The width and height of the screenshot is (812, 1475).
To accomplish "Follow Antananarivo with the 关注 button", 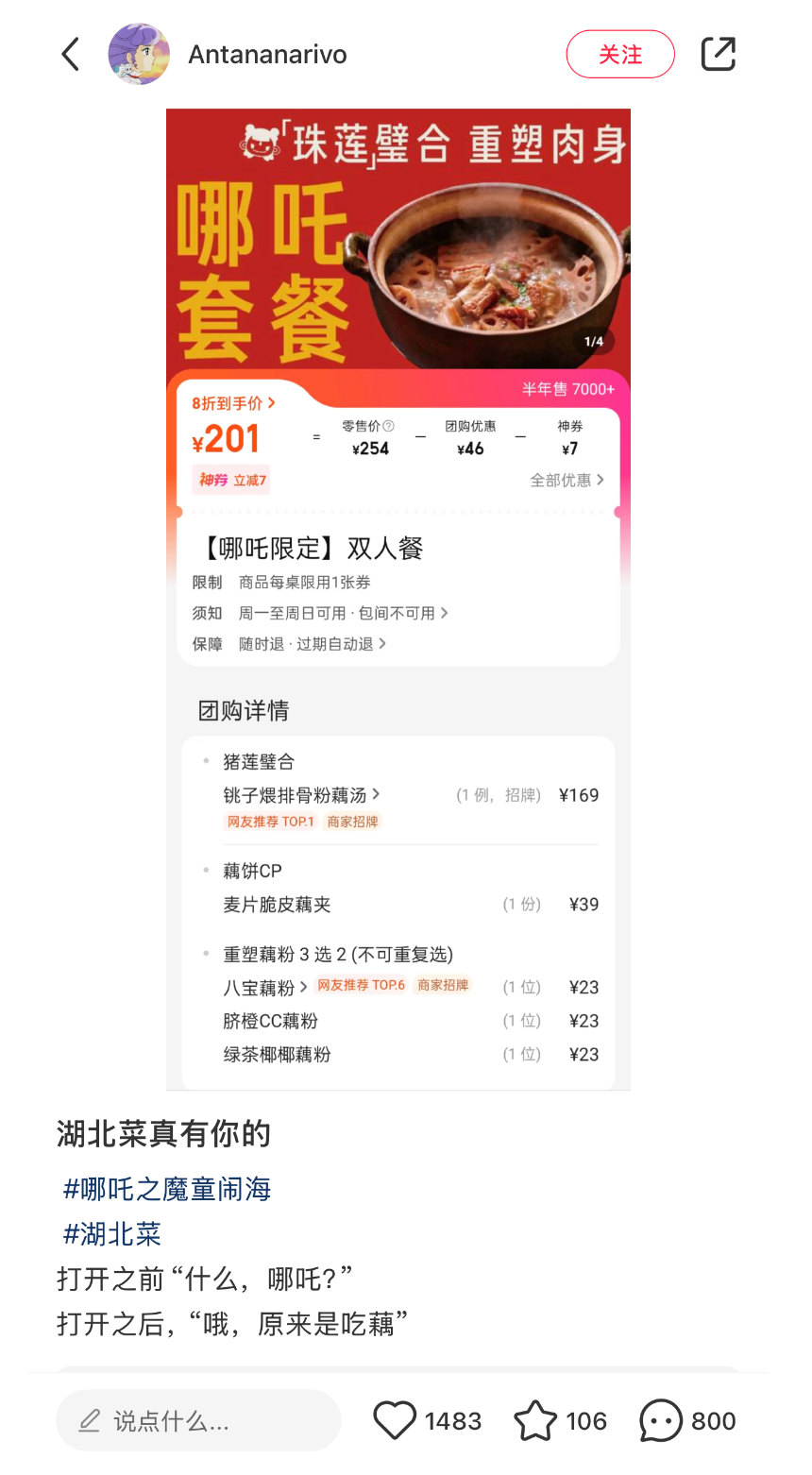I will (620, 55).
